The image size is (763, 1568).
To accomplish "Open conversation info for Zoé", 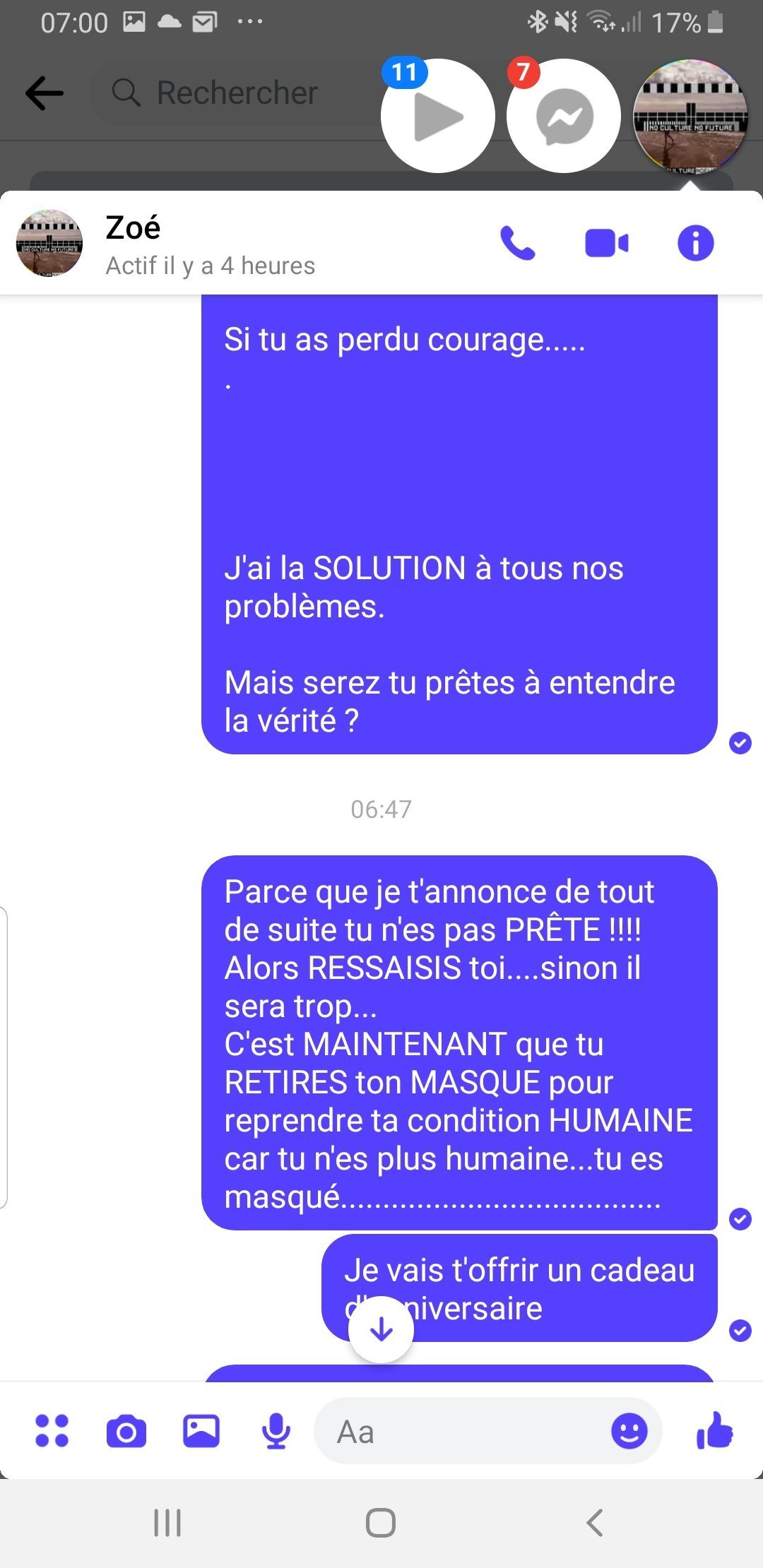I will pos(695,244).
